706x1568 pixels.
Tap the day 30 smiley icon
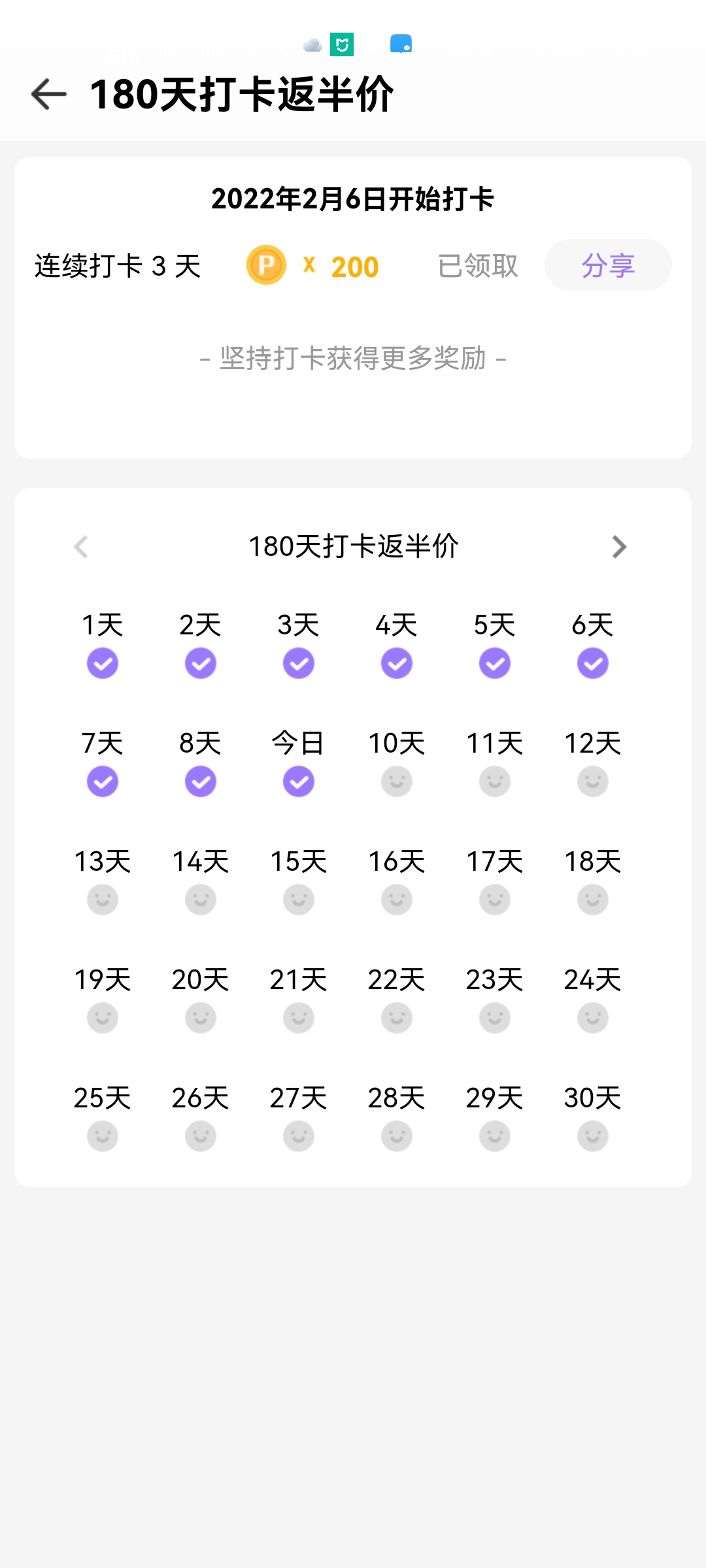pos(592,1135)
